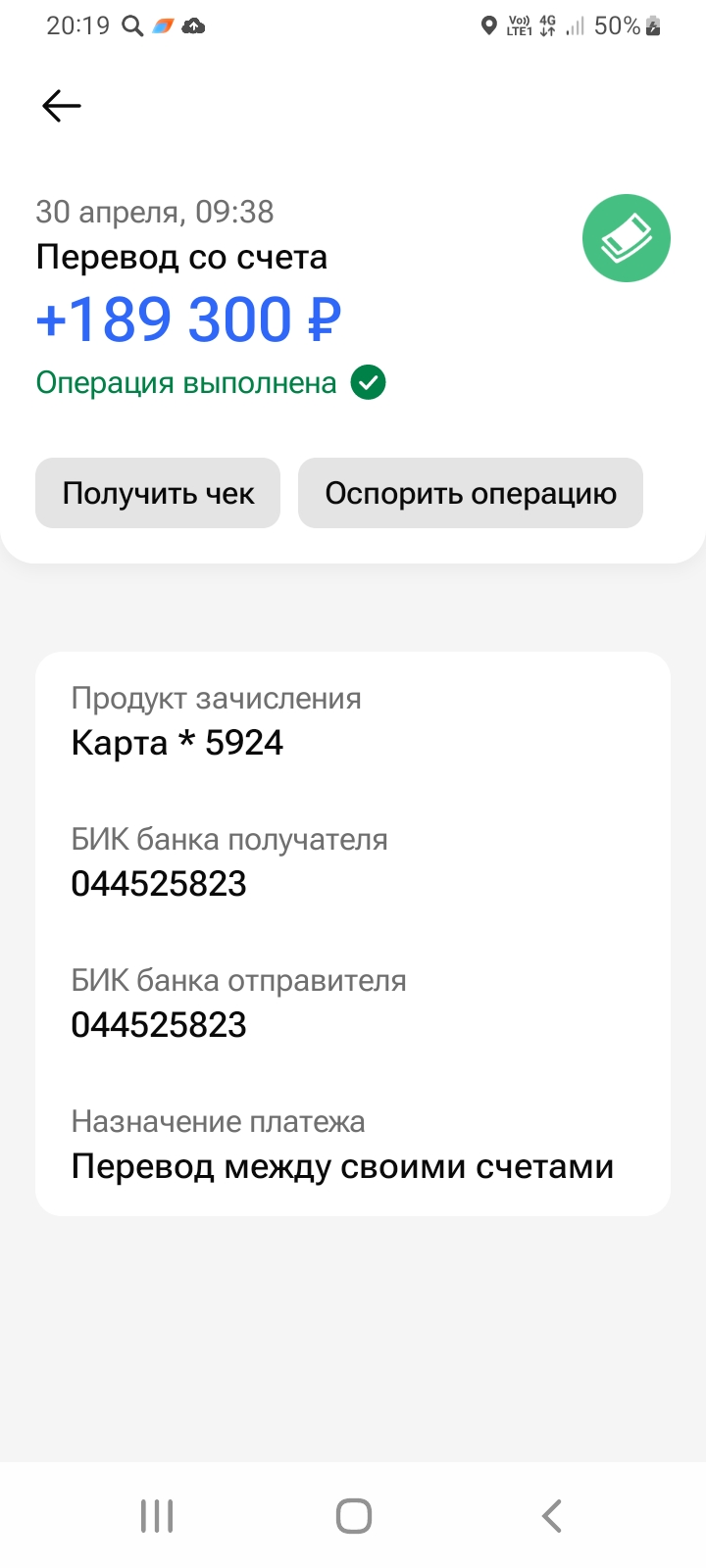Screen dimensions: 706x1568
Task: Go back using the top arrow
Action: pyautogui.click(x=61, y=106)
